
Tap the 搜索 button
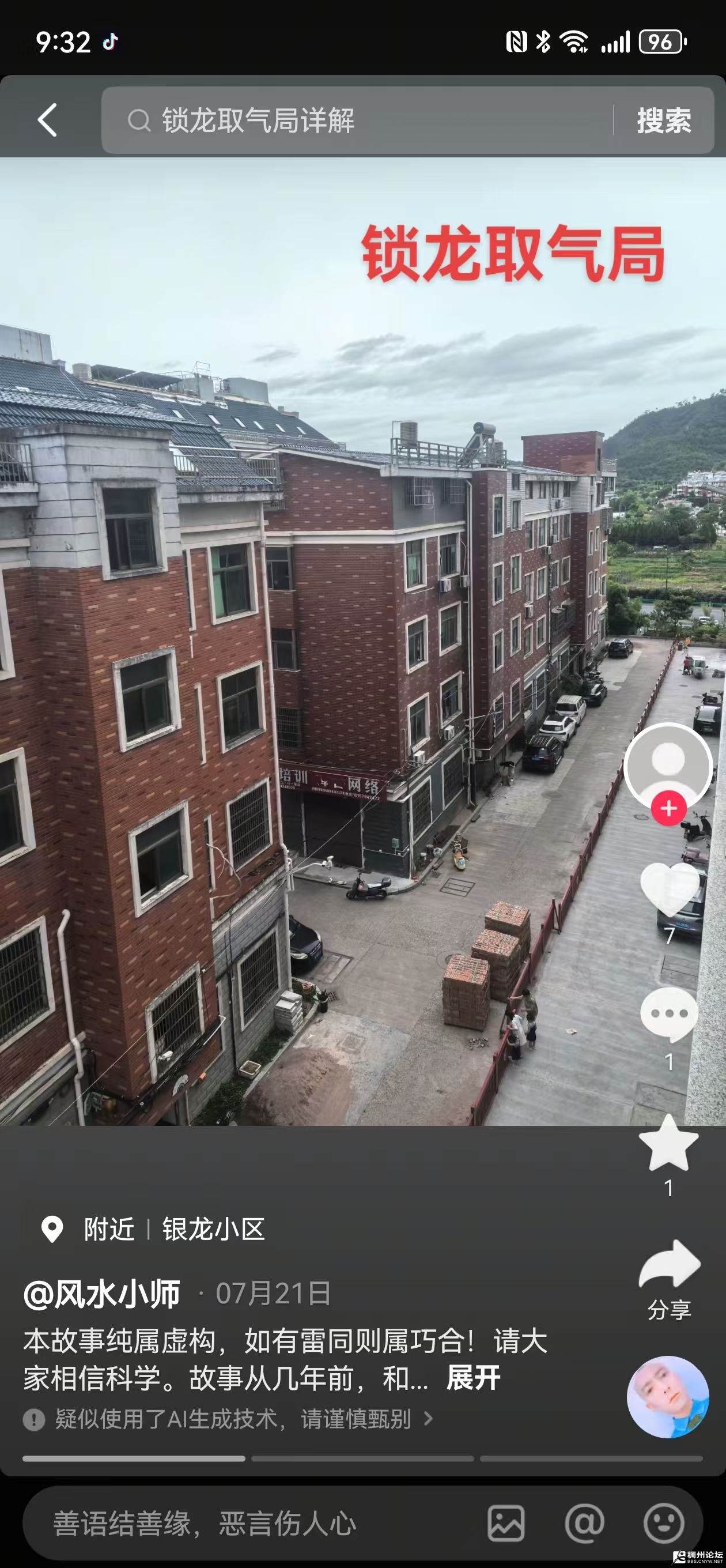pos(663,120)
